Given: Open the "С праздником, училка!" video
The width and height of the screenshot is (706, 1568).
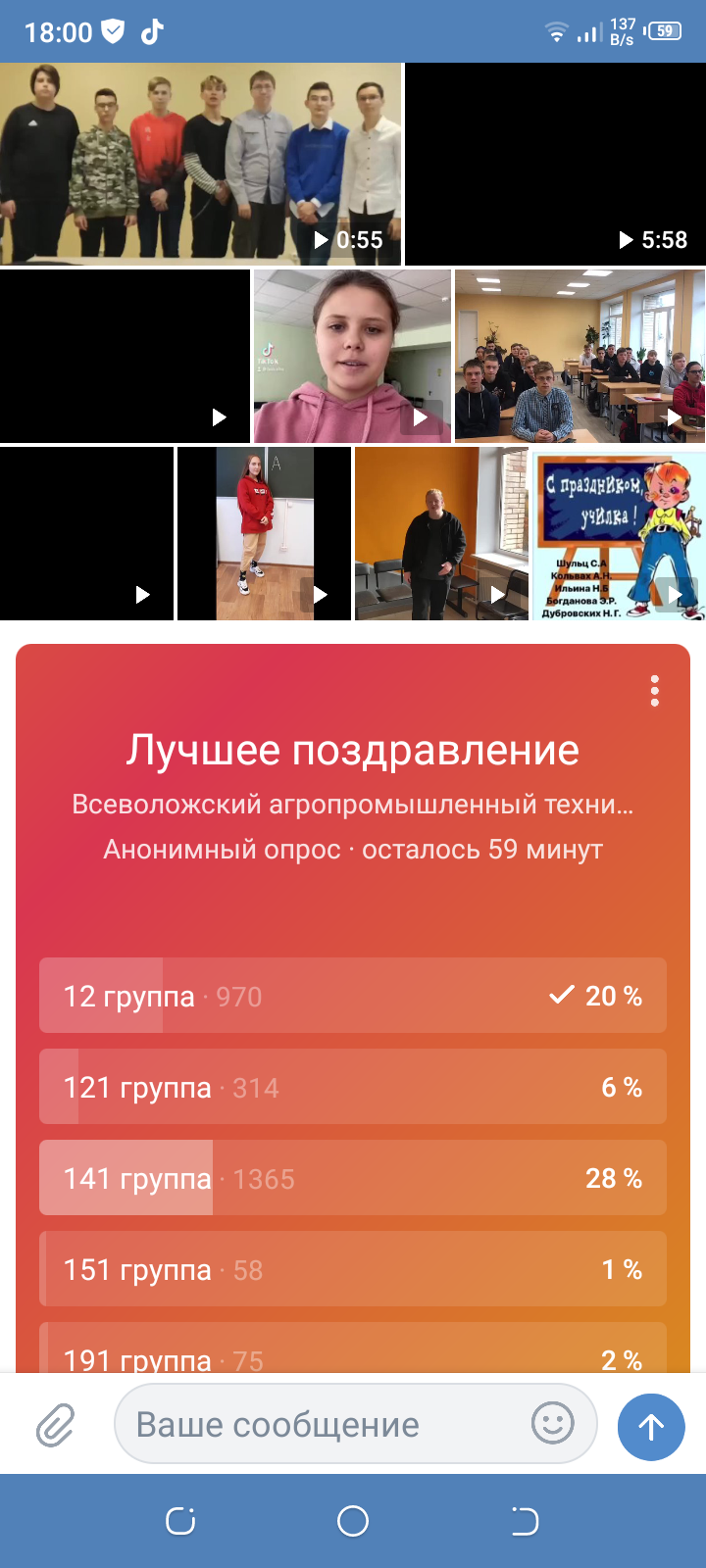Looking at the screenshot, I should [x=619, y=534].
